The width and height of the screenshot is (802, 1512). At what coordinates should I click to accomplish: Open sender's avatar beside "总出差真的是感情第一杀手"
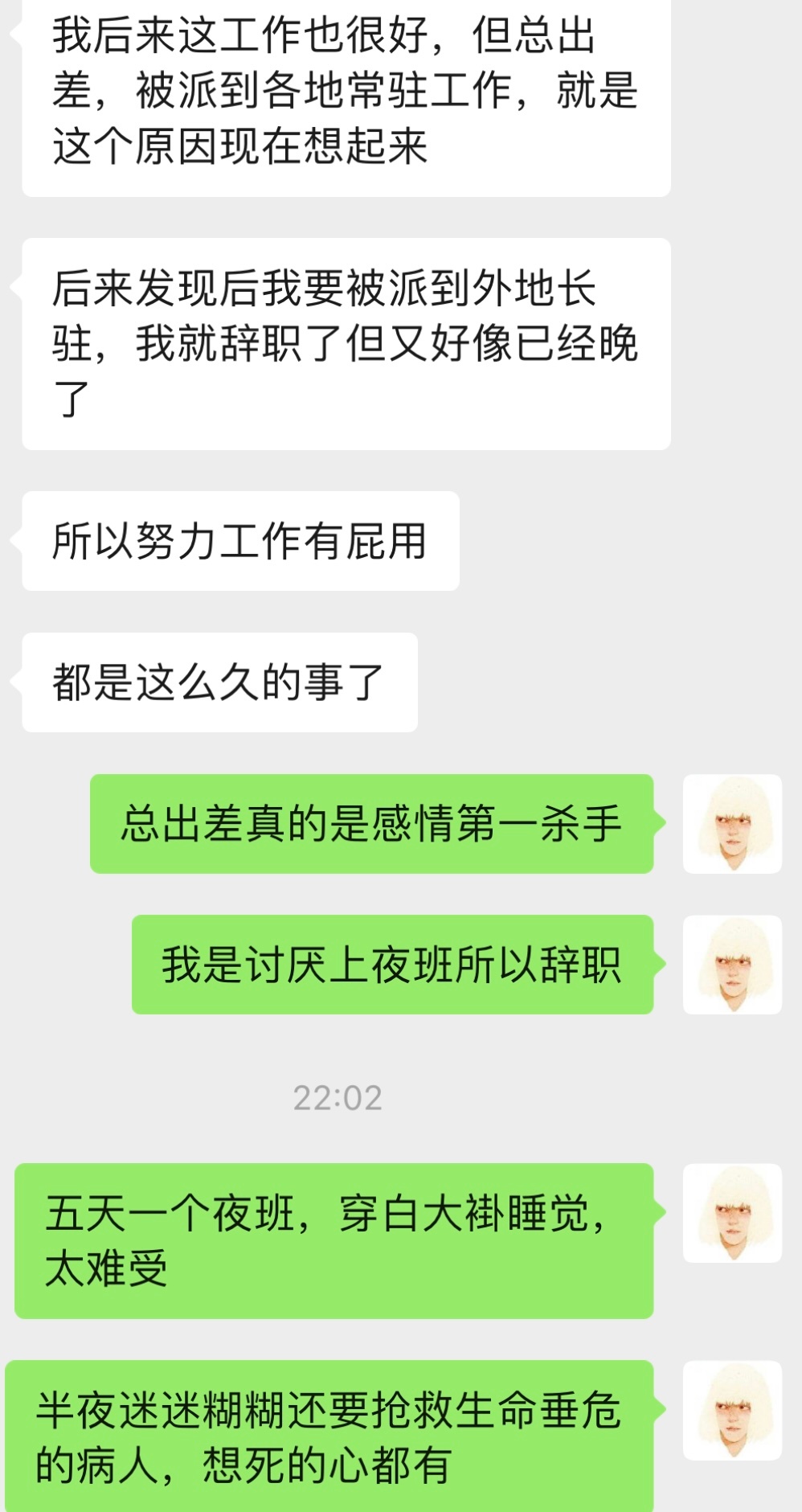tap(732, 824)
